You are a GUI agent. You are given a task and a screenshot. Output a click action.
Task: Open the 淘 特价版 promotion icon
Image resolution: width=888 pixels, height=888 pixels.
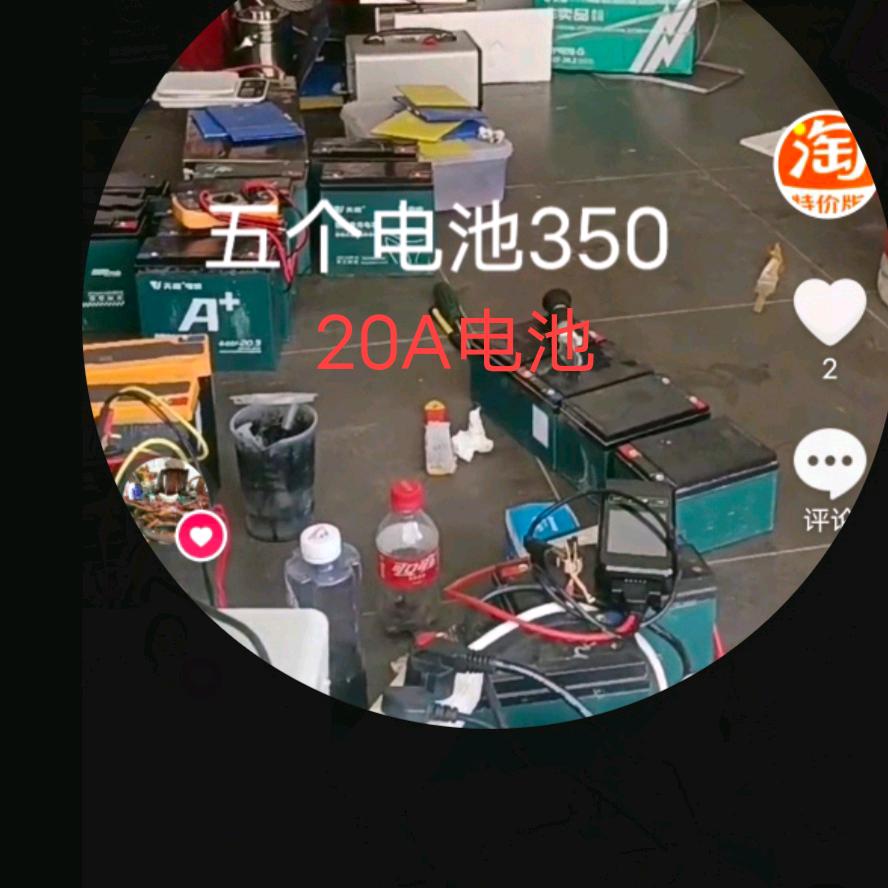point(822,162)
